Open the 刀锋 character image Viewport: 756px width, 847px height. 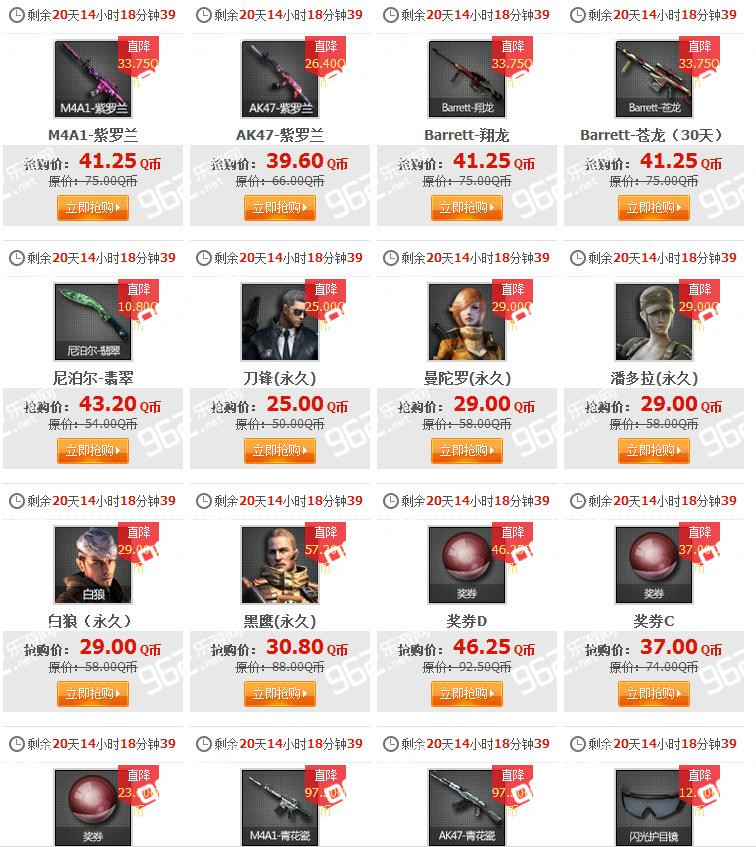[x=279, y=322]
